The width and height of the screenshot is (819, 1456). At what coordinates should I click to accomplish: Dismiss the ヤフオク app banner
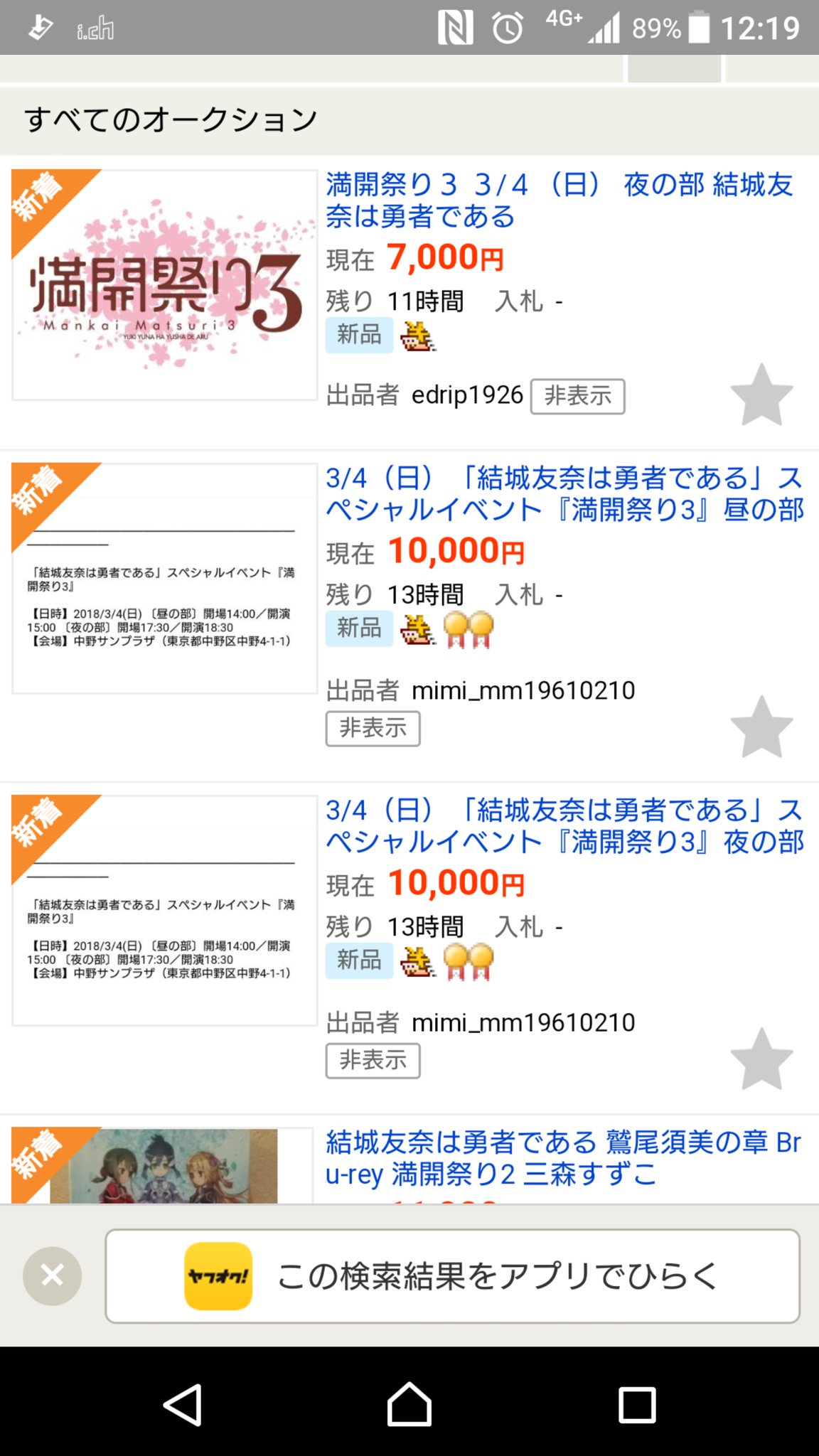click(52, 1276)
